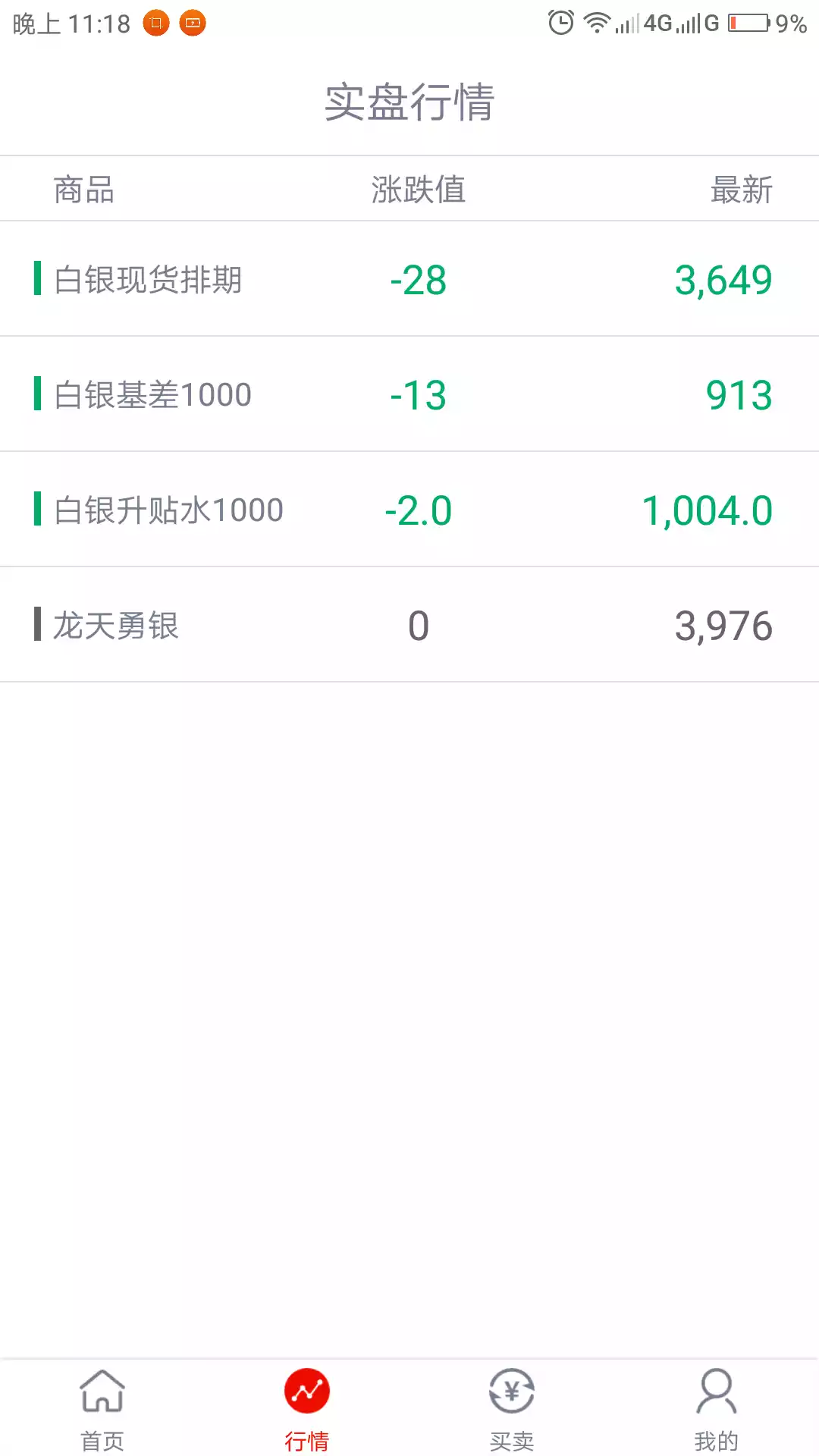This screenshot has width=819, height=1456.
Task: View details of 白银升贴水1000
Action: pyautogui.click(x=409, y=510)
